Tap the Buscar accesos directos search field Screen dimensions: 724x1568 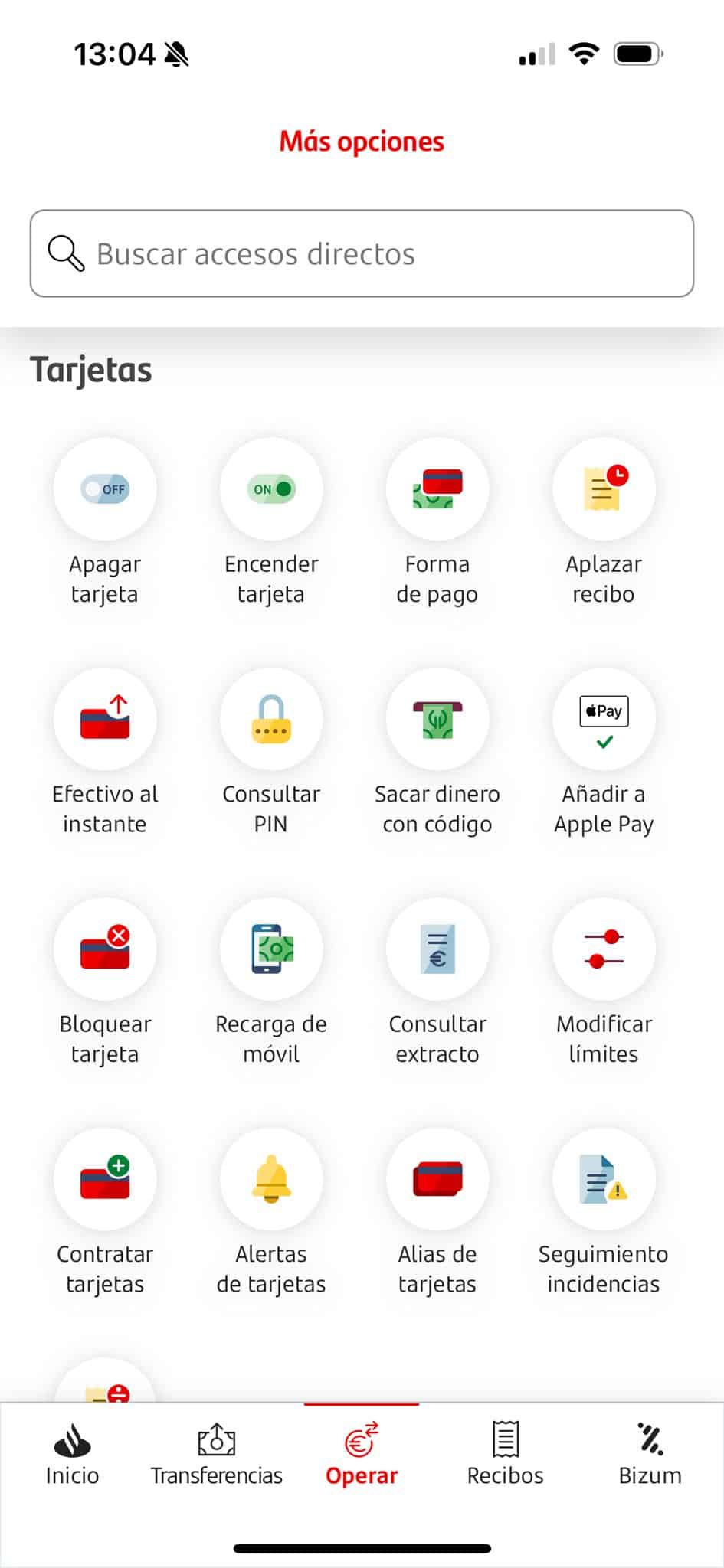click(x=362, y=253)
